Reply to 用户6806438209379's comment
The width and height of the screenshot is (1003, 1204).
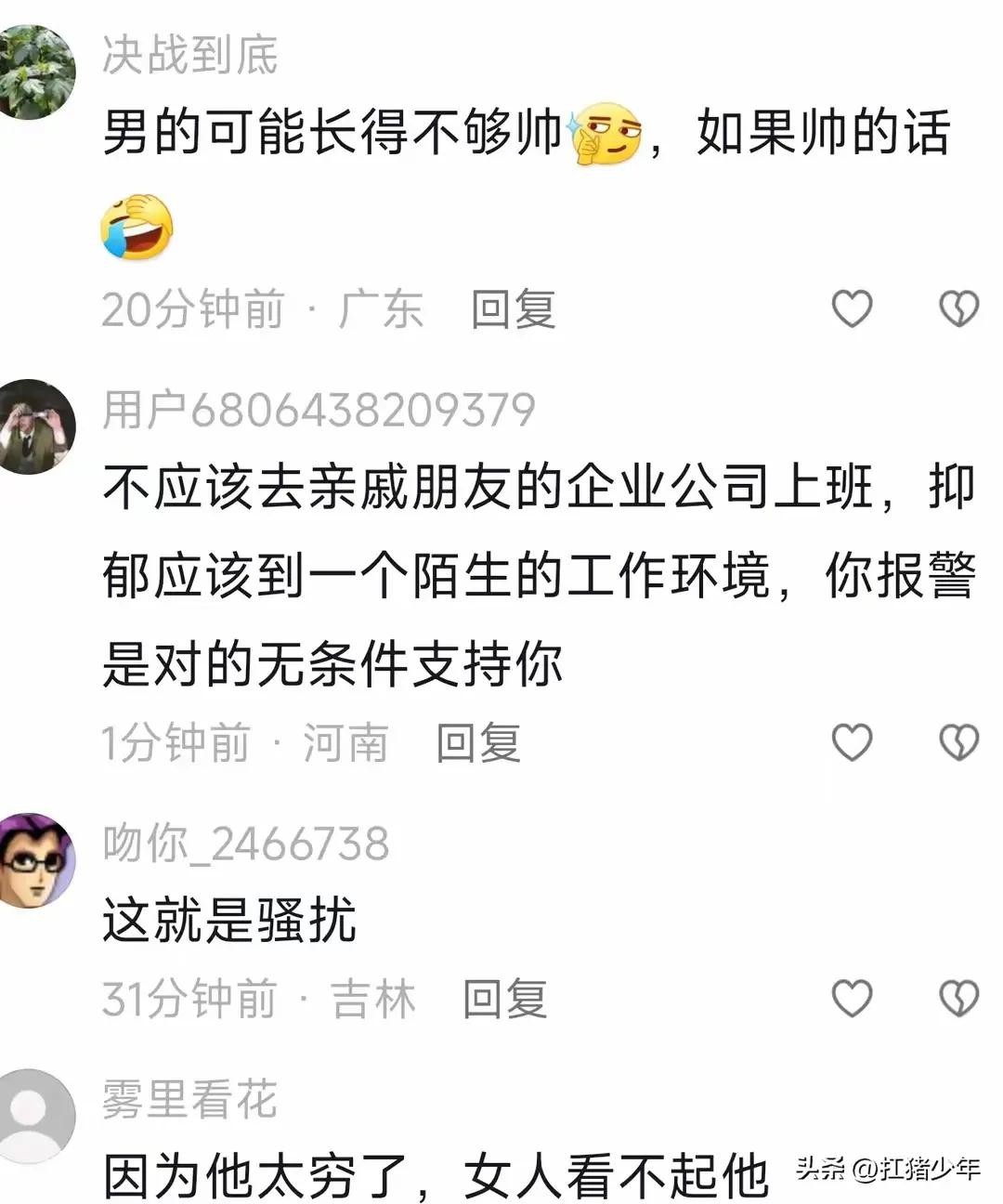[x=478, y=743]
